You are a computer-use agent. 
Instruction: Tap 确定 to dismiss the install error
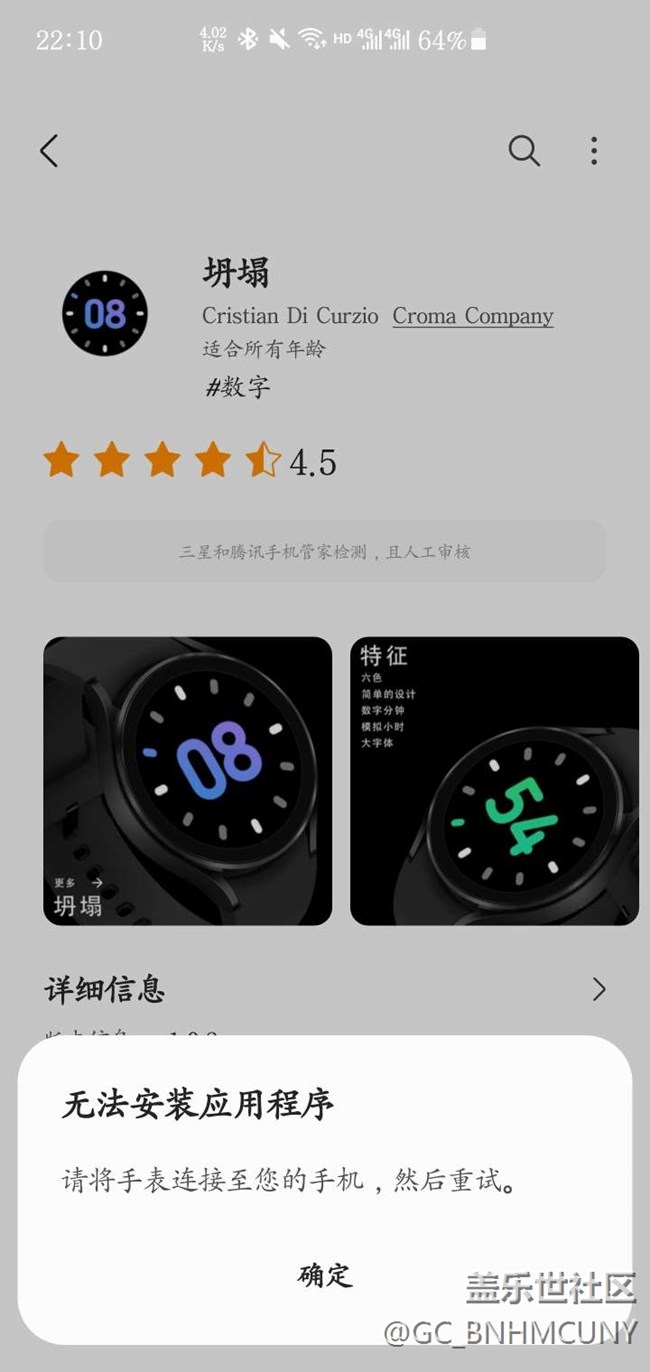tap(325, 1275)
